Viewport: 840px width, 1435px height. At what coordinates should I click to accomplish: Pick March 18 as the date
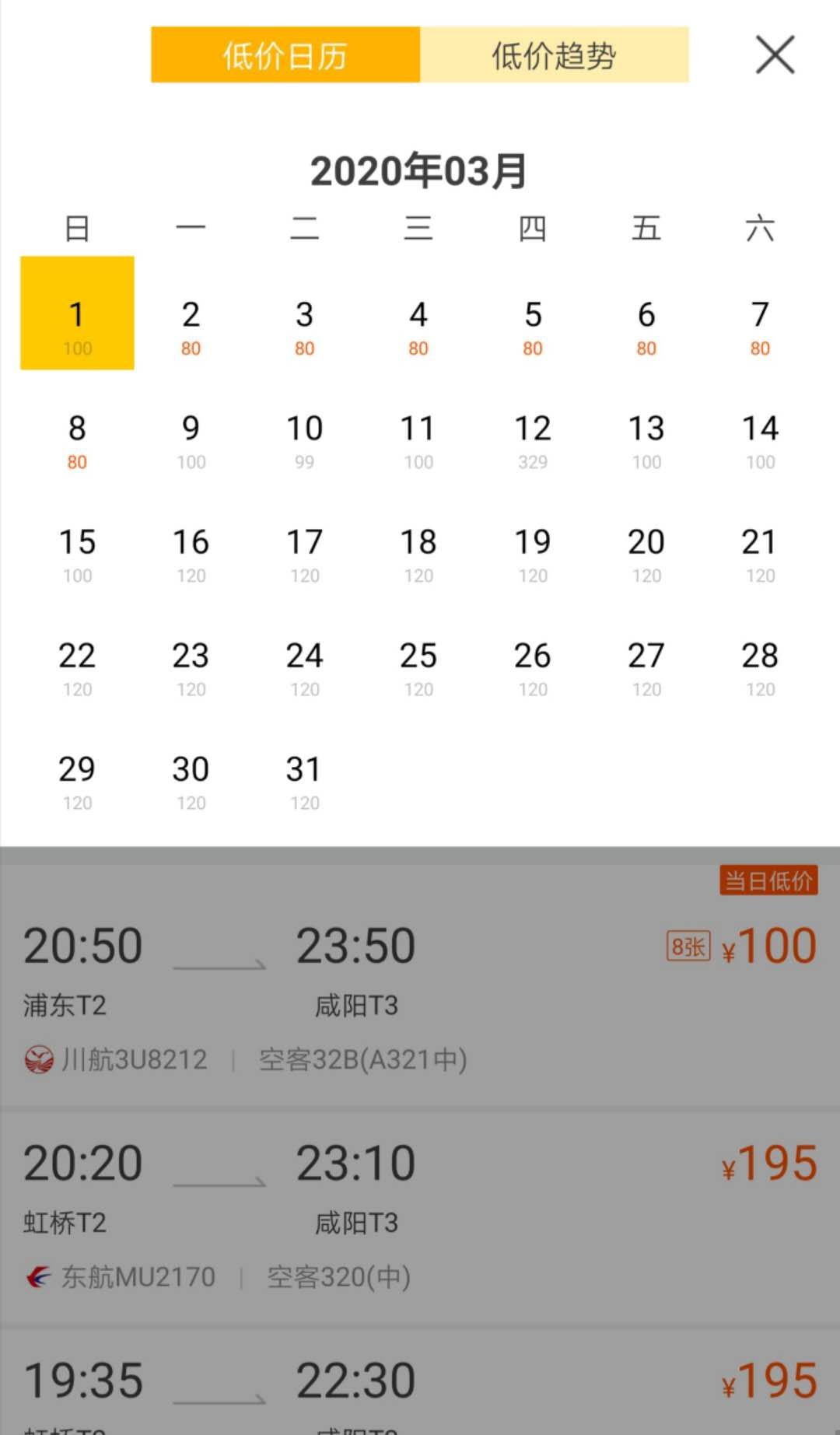click(x=418, y=553)
